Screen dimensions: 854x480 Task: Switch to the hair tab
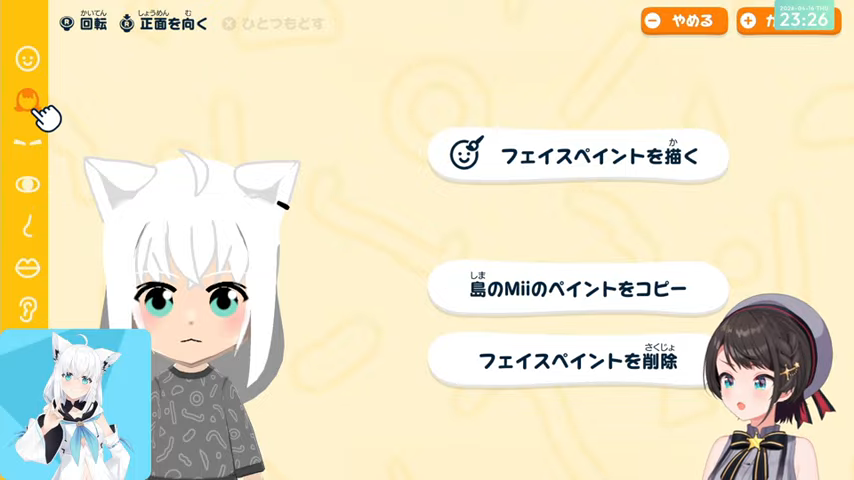(x=27, y=100)
